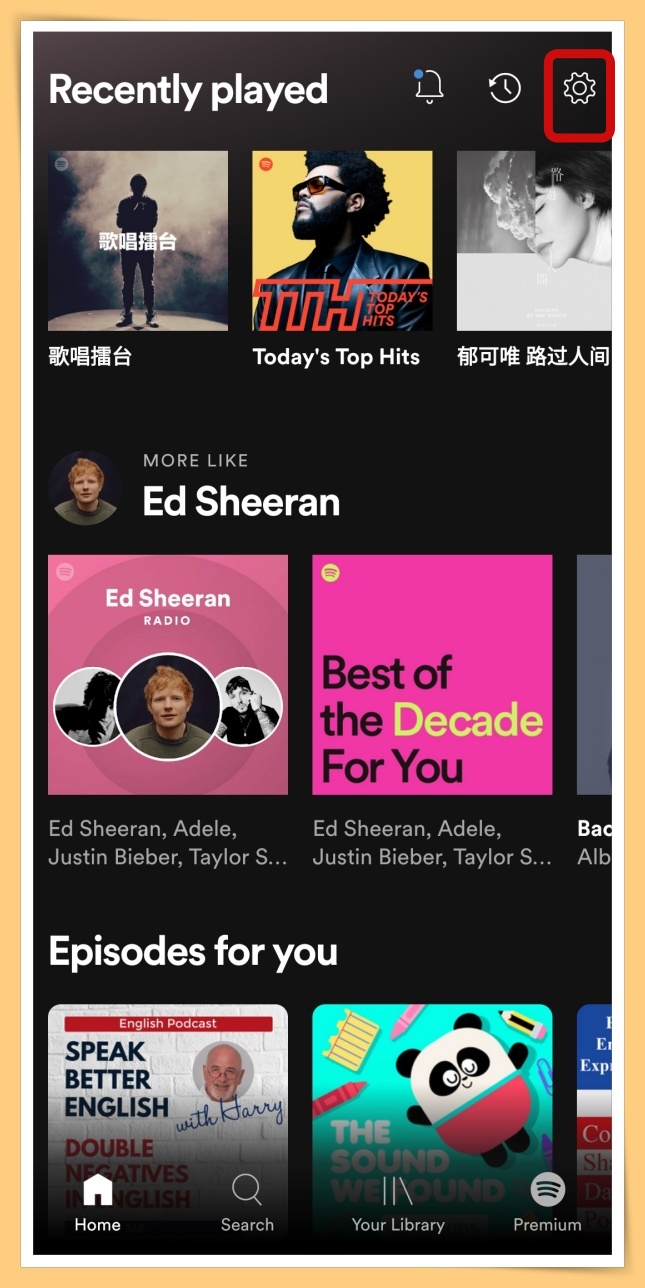Open the Speak Better English podcast episode
This screenshot has width=645, height=1288.
click(168, 1090)
